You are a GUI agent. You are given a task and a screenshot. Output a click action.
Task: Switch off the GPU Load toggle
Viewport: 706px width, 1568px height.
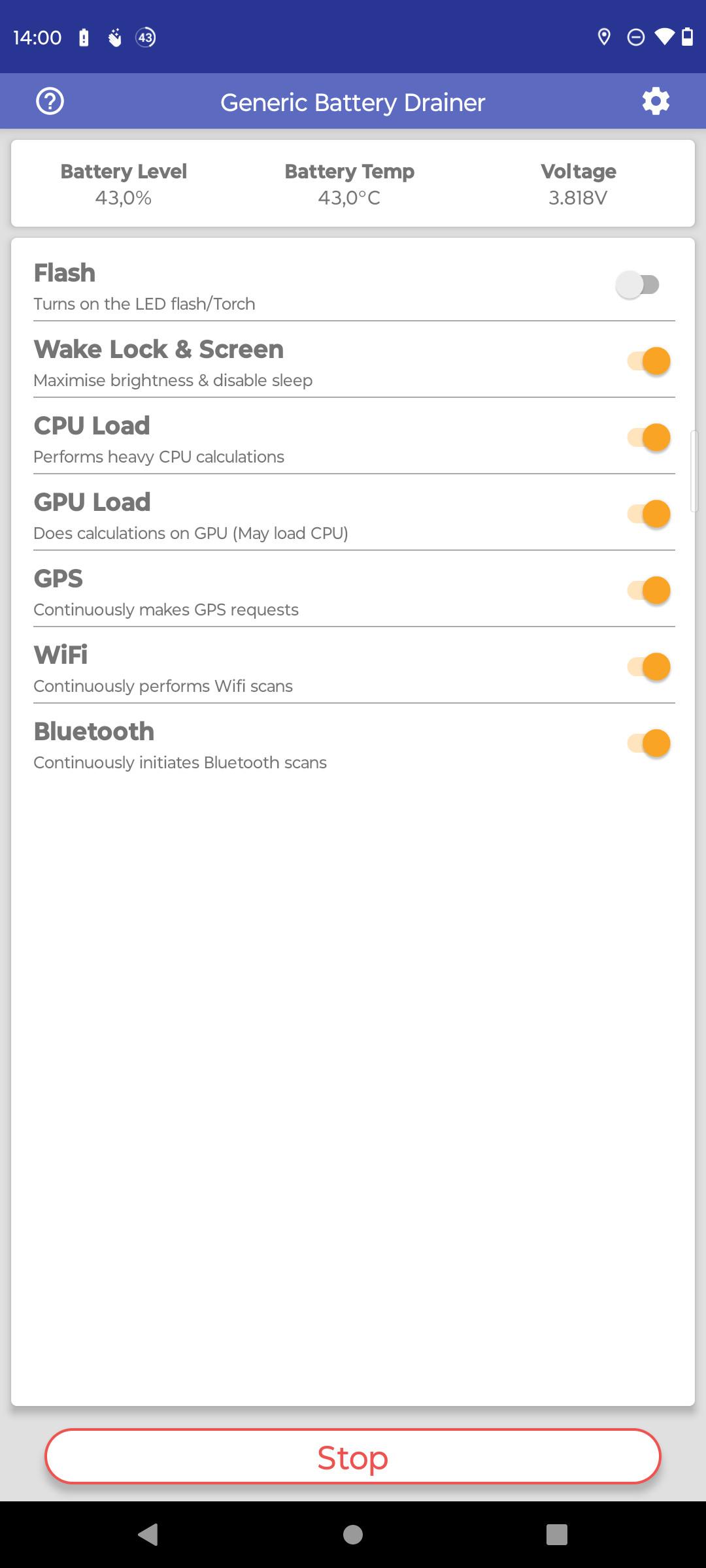[x=648, y=514]
